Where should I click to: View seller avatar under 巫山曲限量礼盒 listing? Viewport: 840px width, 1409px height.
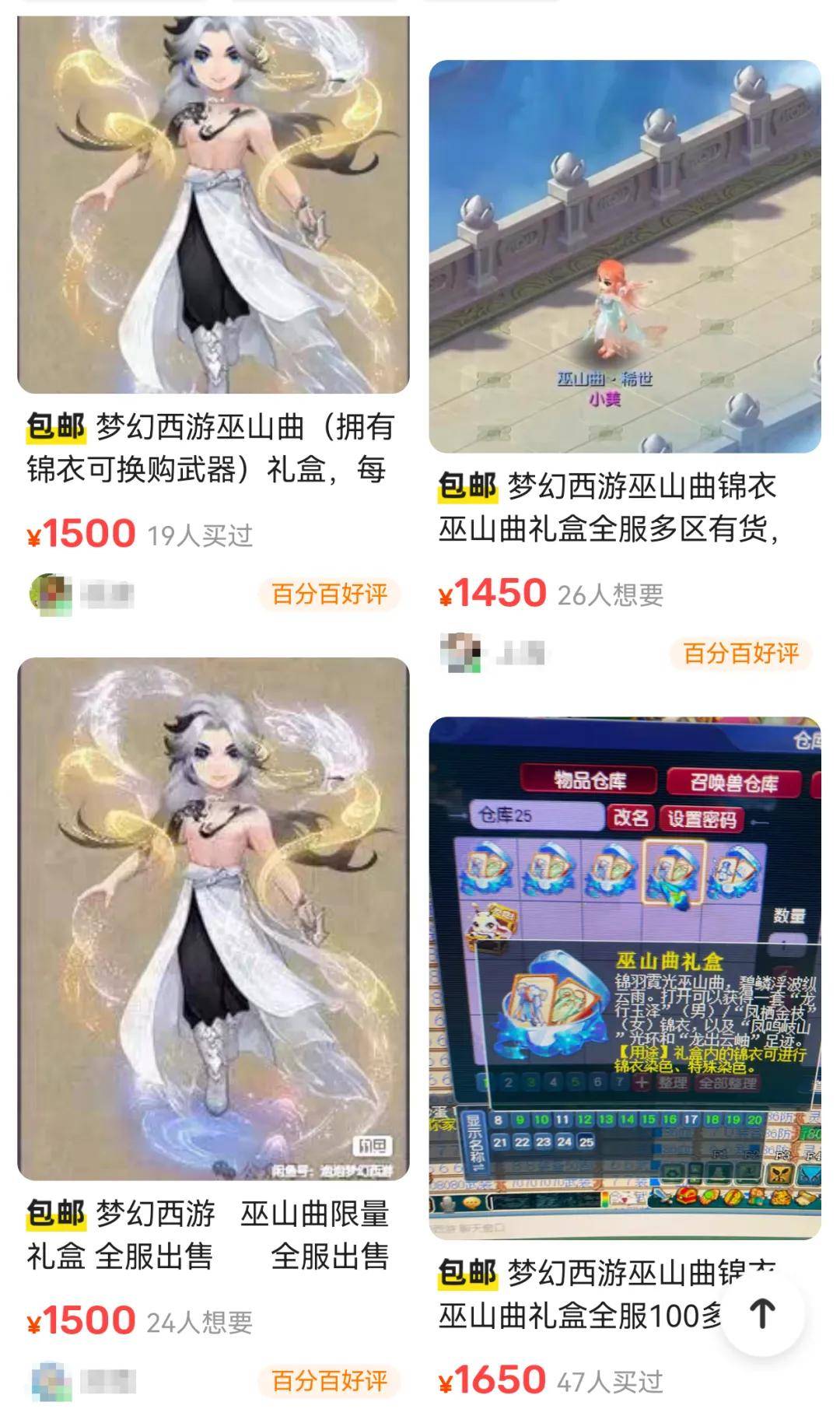click(51, 1382)
